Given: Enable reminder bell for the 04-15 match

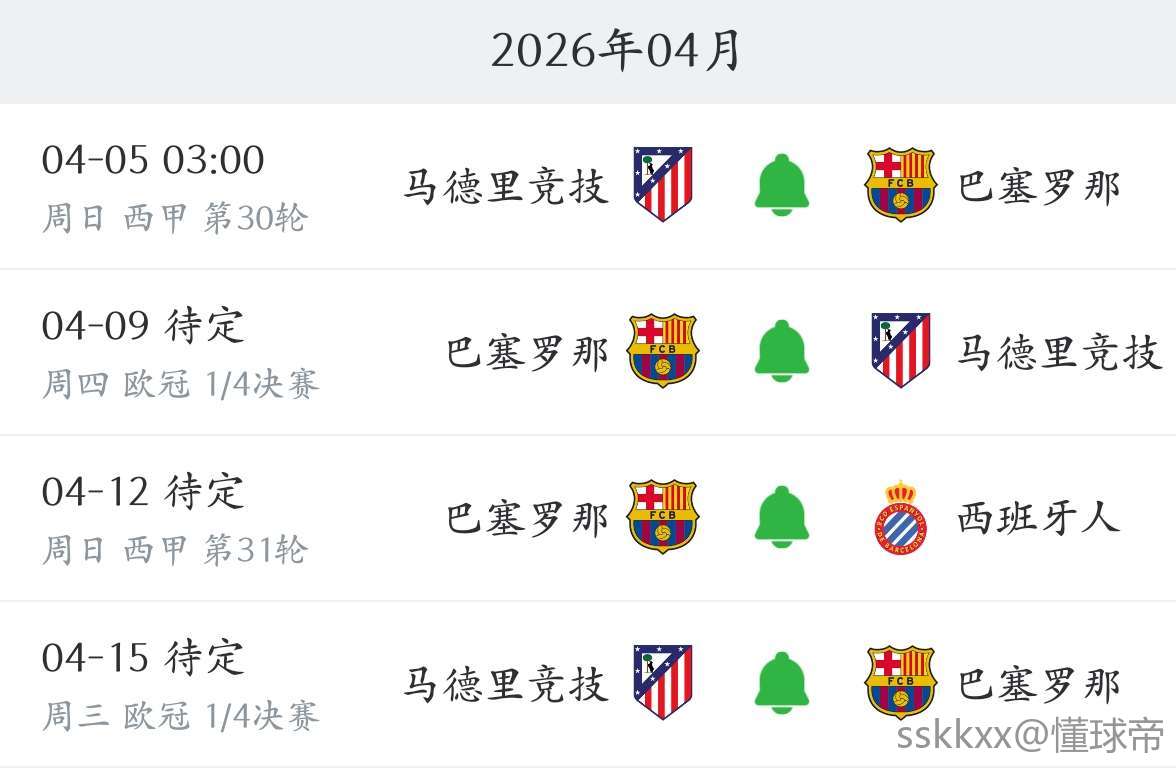Looking at the screenshot, I should click(x=781, y=683).
